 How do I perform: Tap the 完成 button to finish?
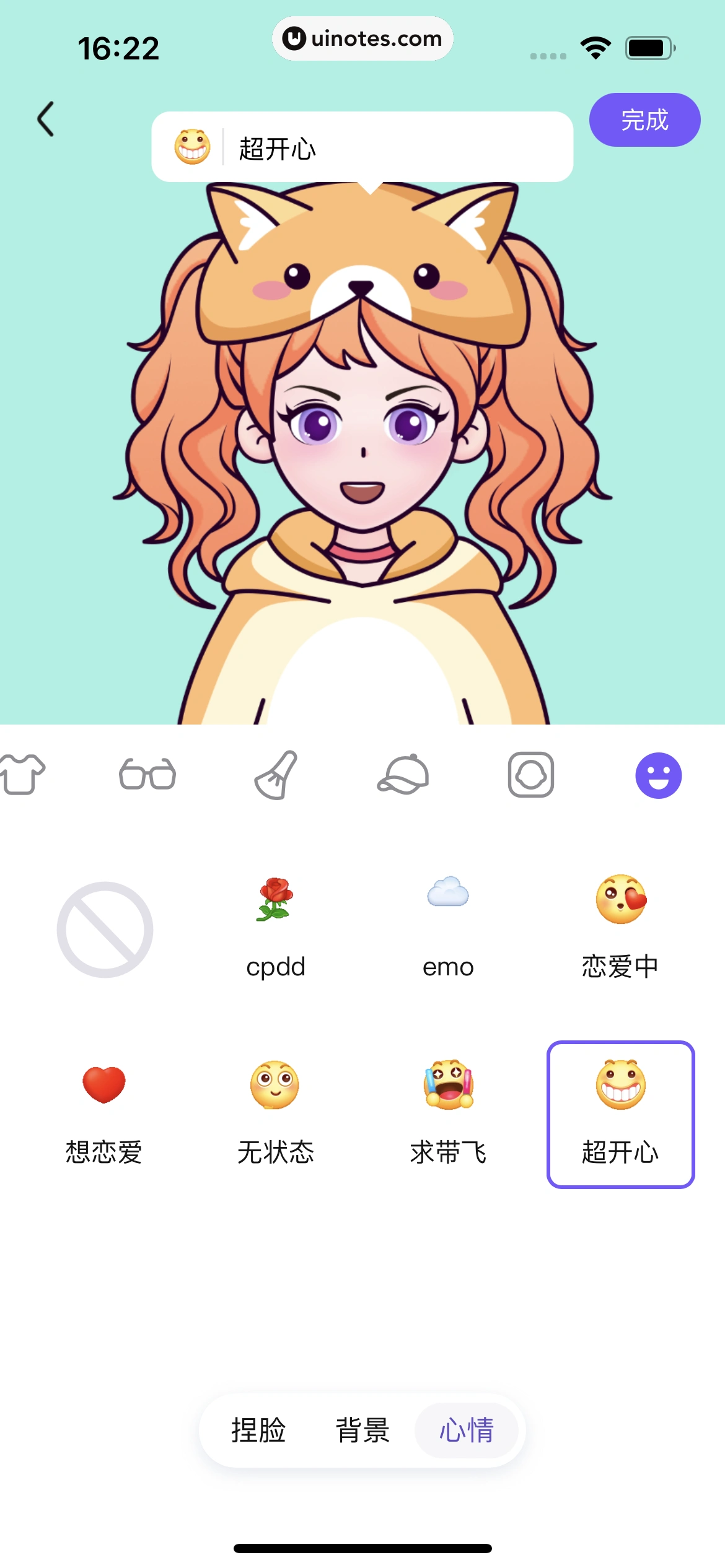[644, 120]
